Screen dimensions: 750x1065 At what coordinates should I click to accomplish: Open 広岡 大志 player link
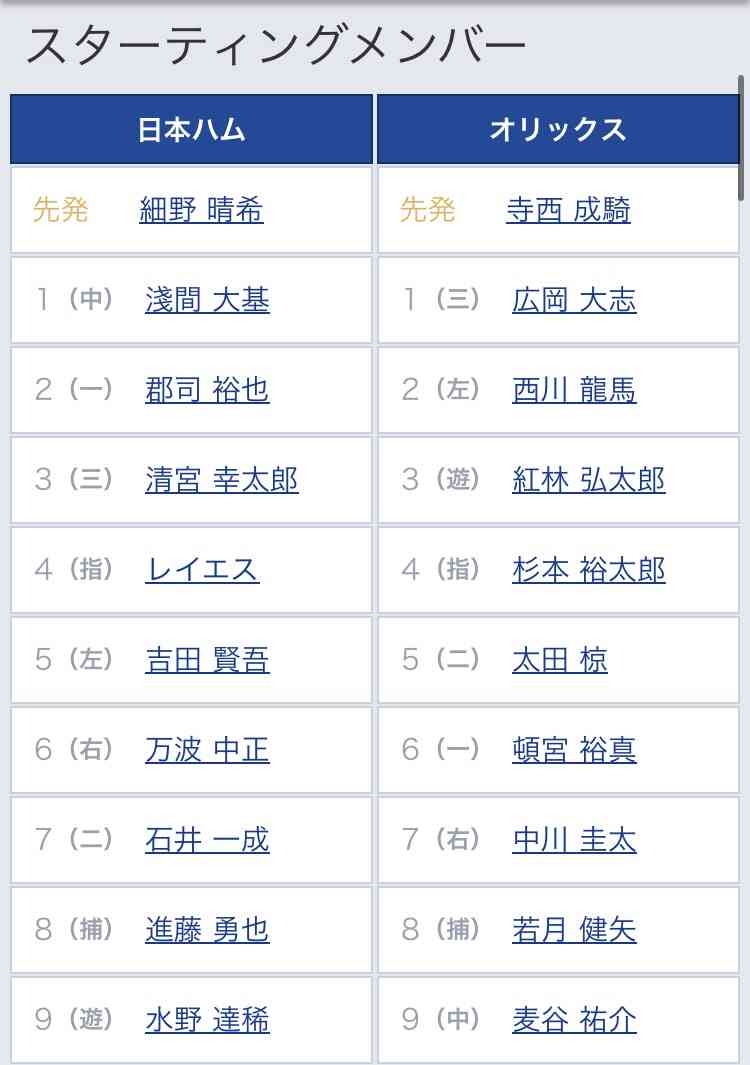coord(574,300)
